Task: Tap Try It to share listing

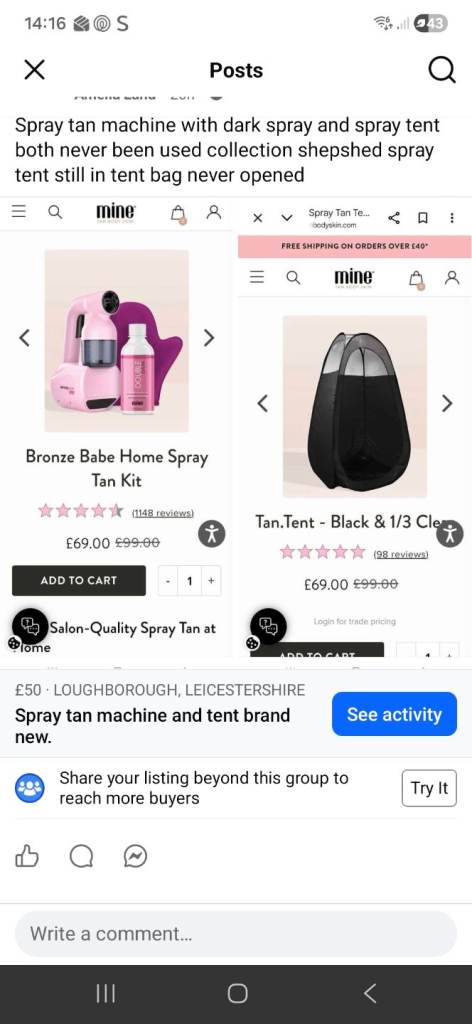Action: 429,788
